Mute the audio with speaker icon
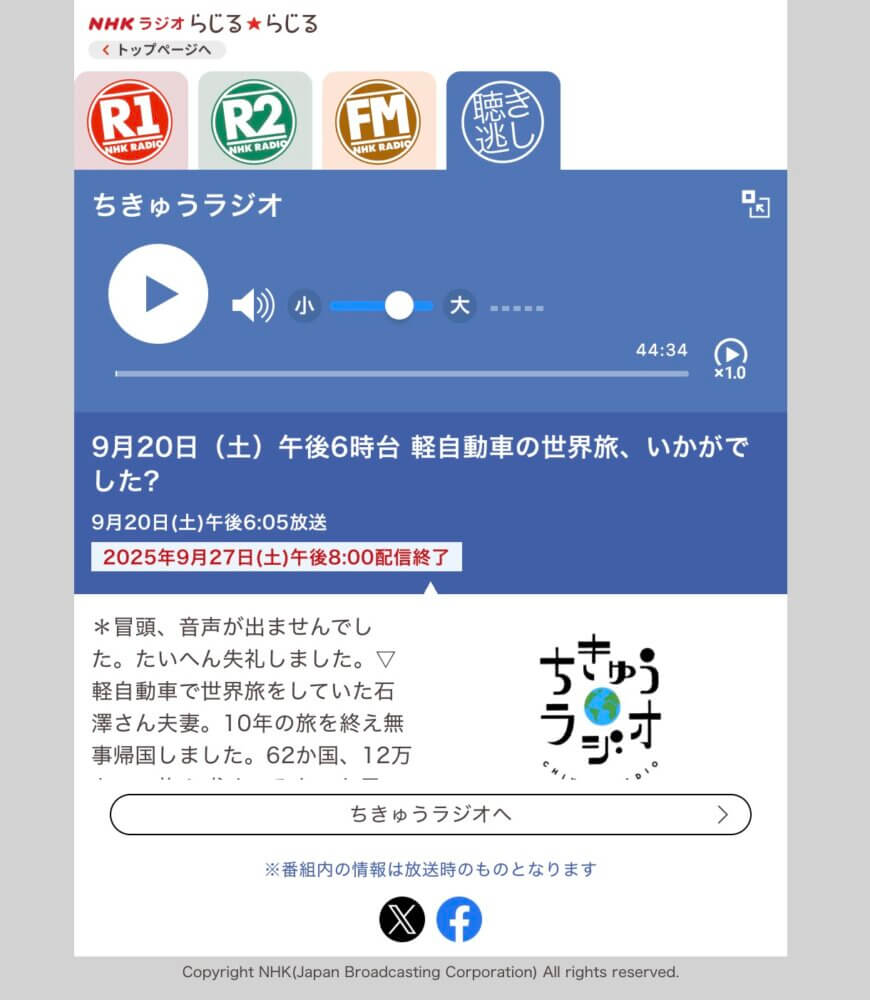Screen dimensions: 870x1000 (x=253, y=306)
